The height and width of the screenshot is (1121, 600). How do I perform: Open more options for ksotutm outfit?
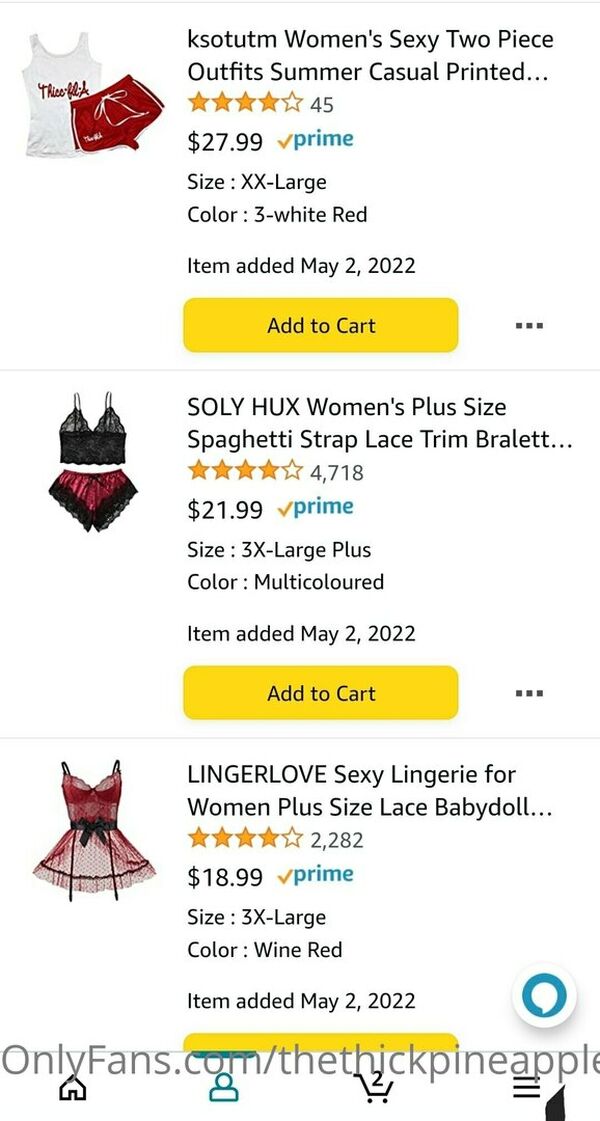pyautogui.click(x=528, y=326)
